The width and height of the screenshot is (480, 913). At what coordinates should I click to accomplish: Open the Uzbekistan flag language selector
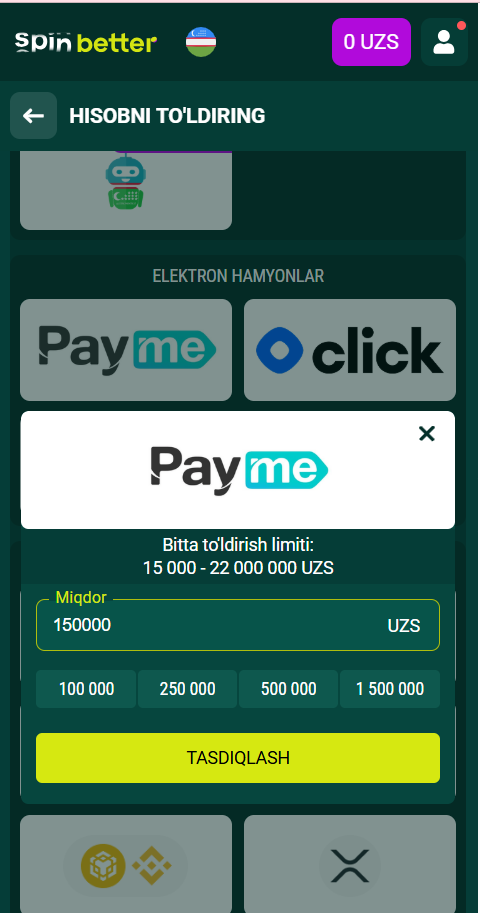tap(201, 43)
